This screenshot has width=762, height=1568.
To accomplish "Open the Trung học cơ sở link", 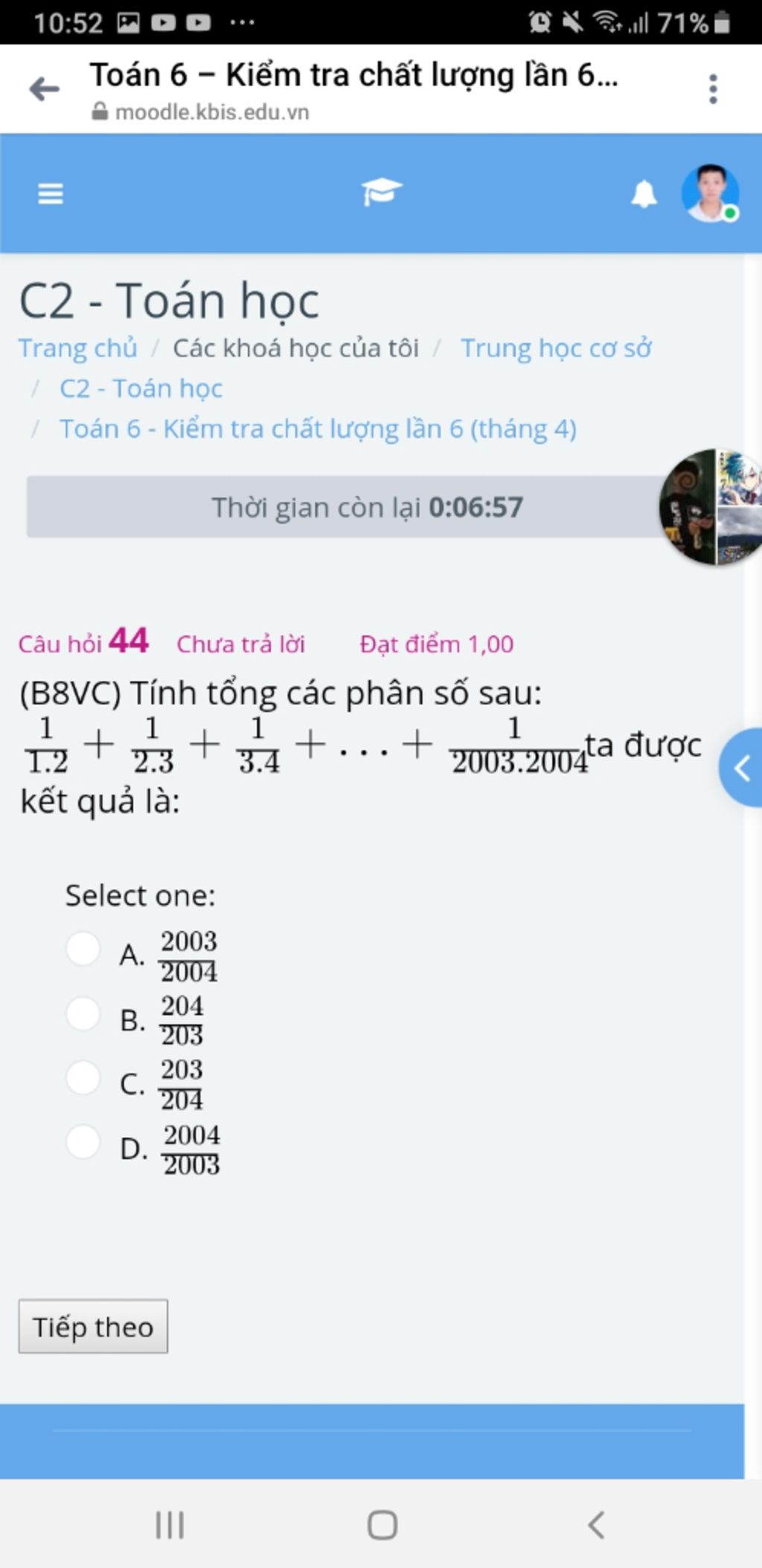I will [x=556, y=348].
